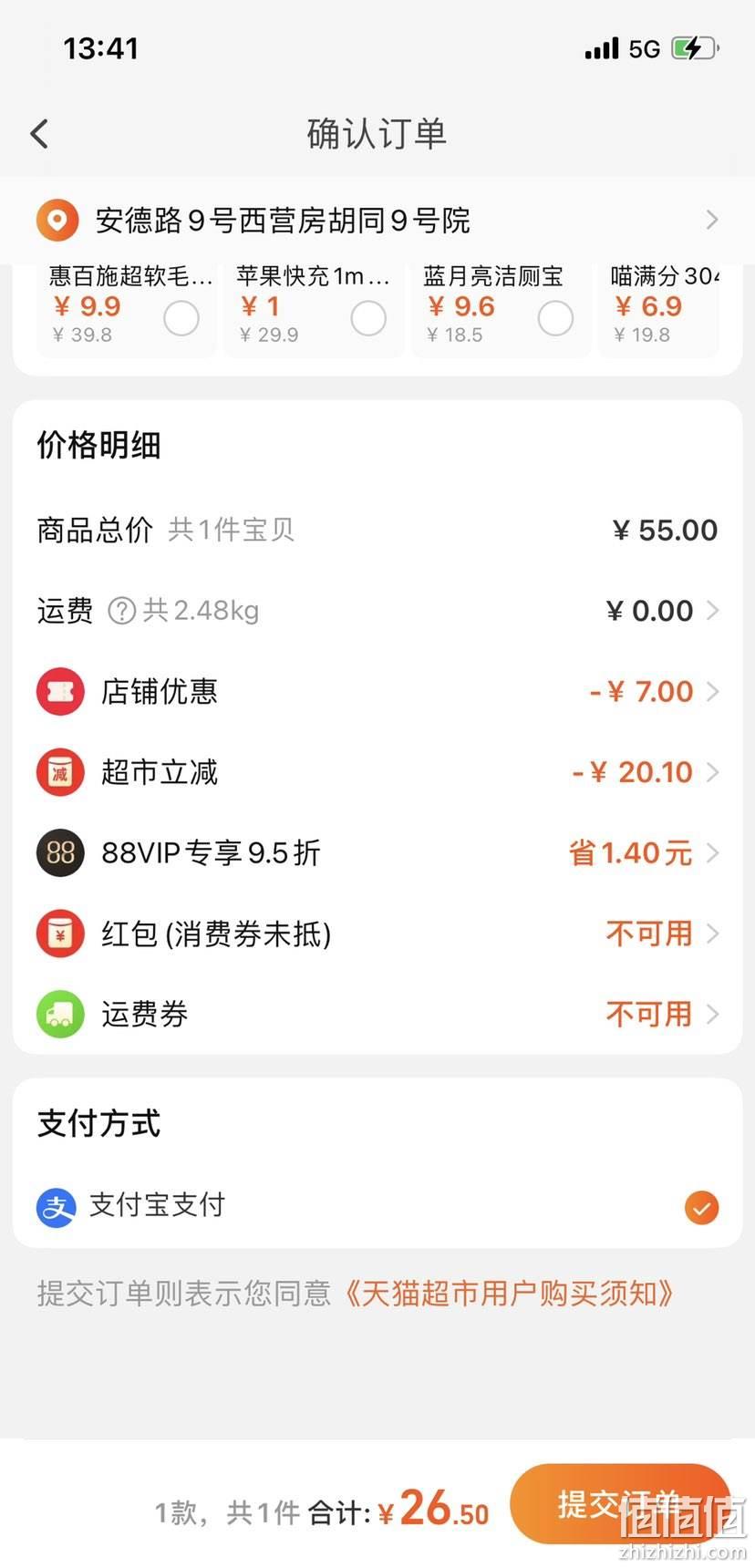The image size is (755, 1568).
Task: Open the 运费券 coupon row
Action: [377, 1014]
